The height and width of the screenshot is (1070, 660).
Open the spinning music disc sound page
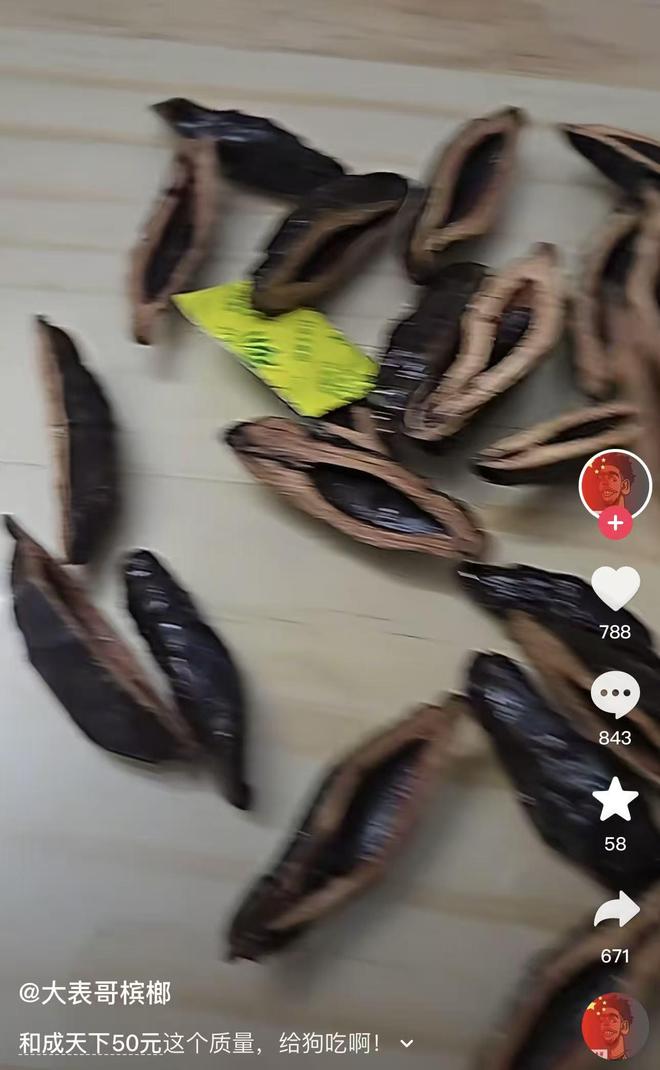(x=615, y=1026)
